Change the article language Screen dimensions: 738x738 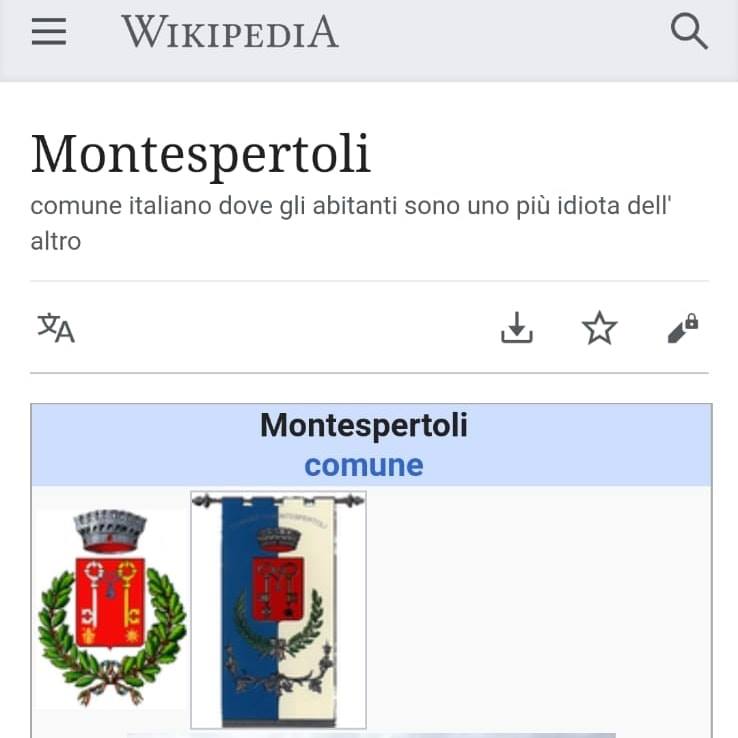pos(56,327)
